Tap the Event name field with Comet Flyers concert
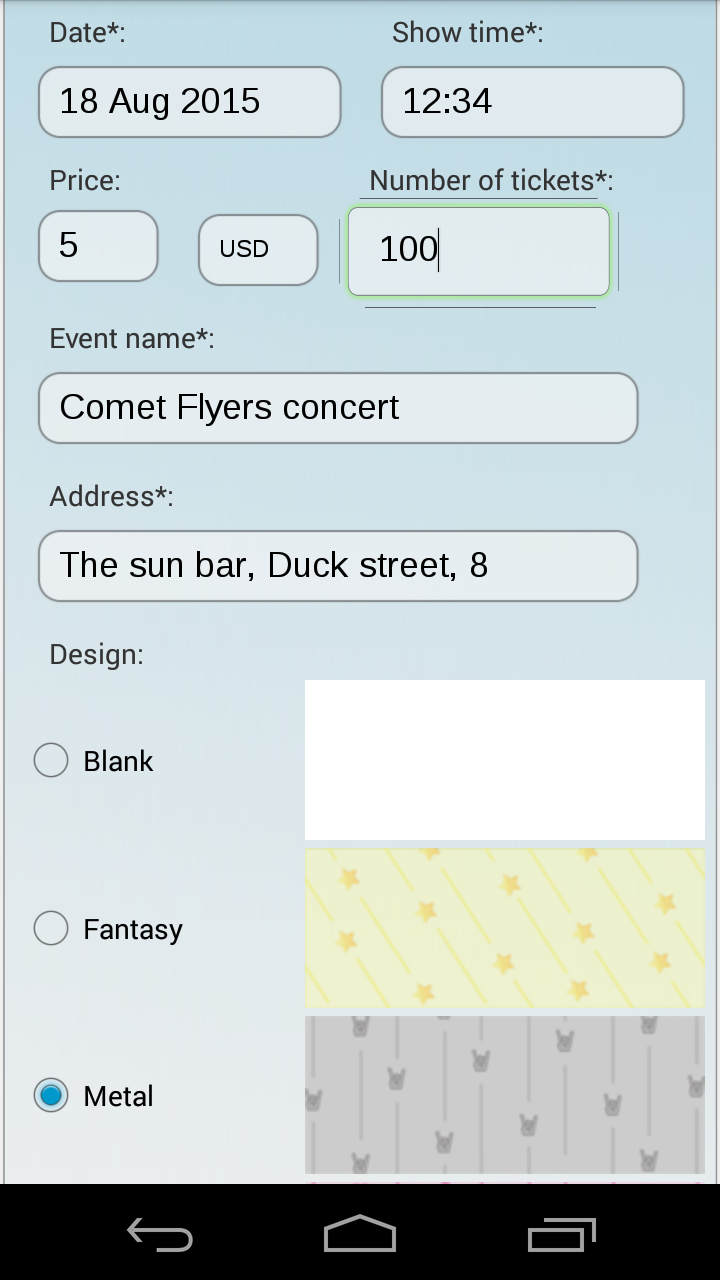This screenshot has height=1280, width=720. tap(337, 407)
